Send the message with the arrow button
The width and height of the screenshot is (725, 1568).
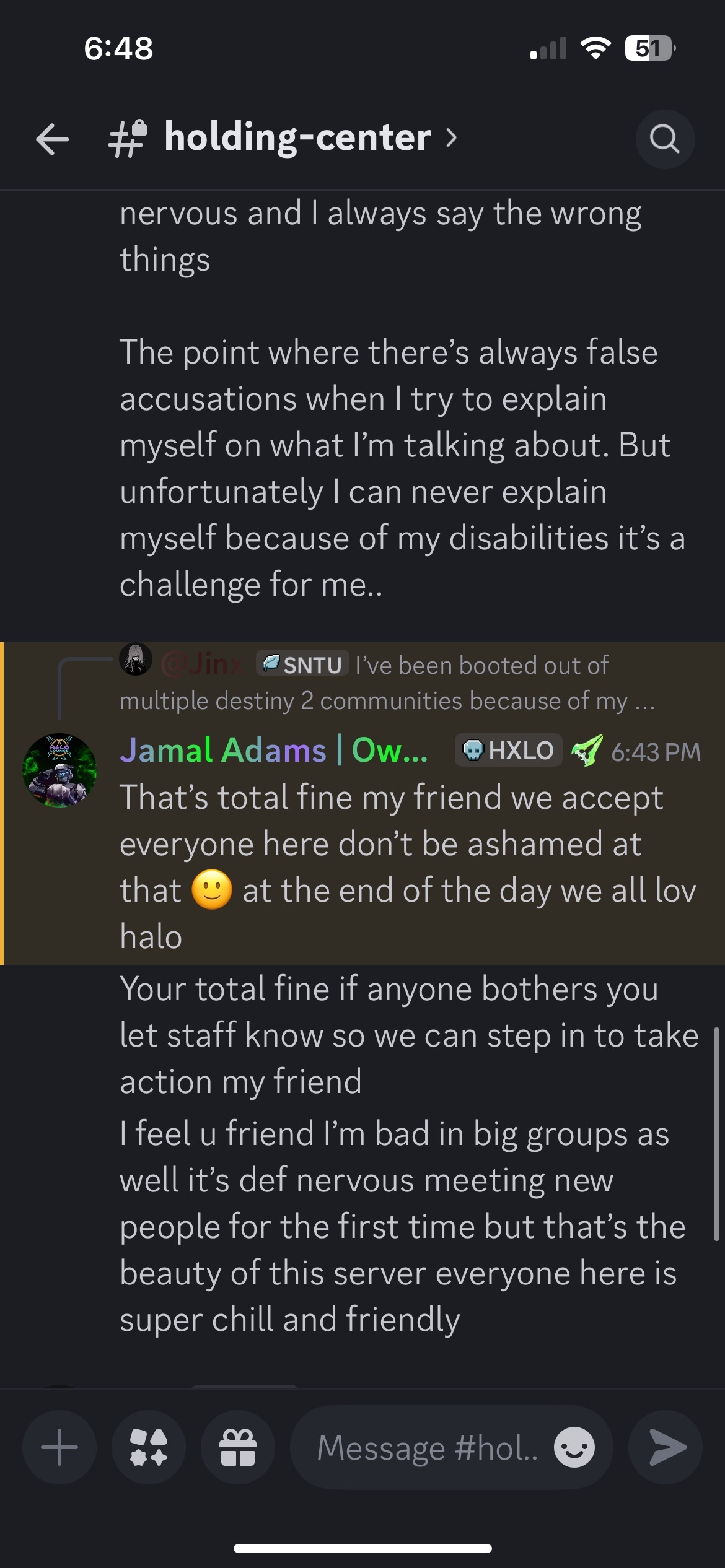666,1447
